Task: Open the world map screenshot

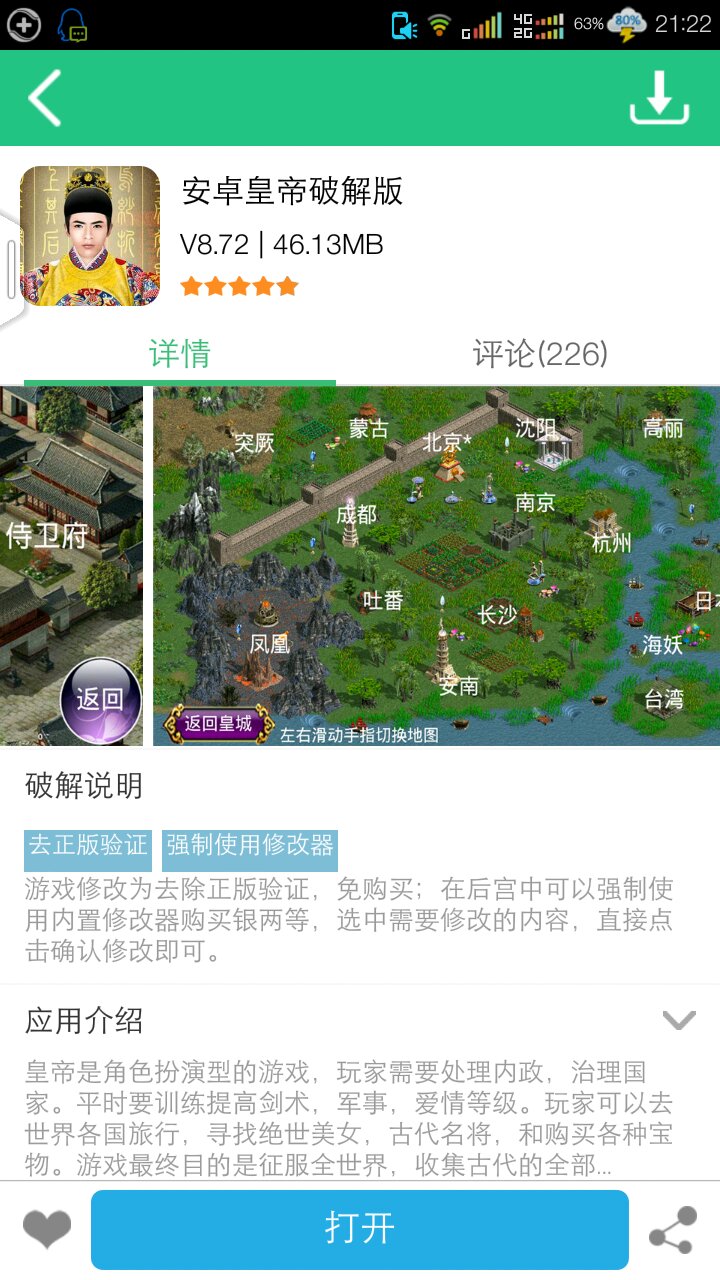Action: (x=436, y=566)
